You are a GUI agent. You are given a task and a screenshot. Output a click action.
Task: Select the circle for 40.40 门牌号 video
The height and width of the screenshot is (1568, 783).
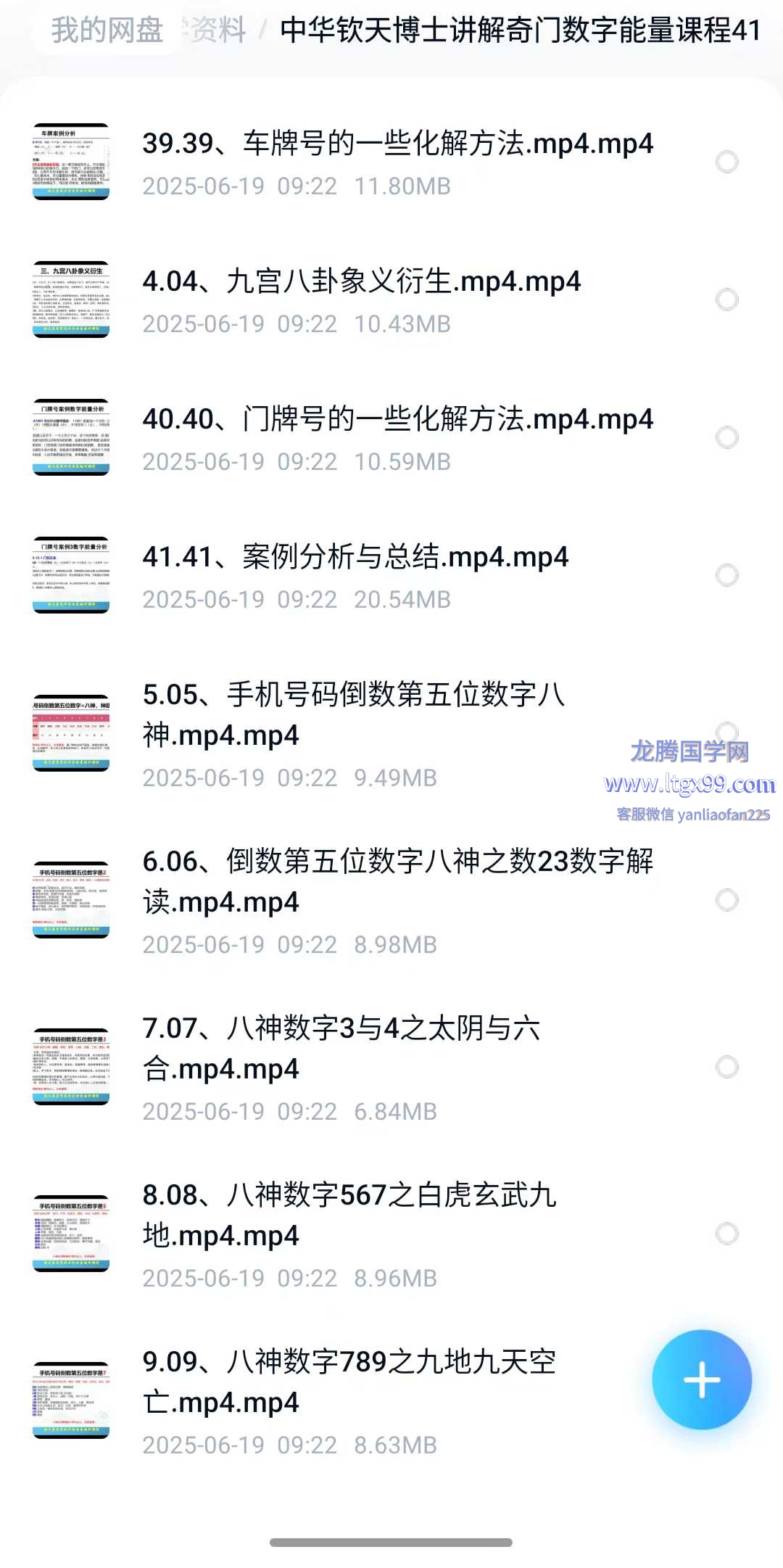[x=726, y=437]
